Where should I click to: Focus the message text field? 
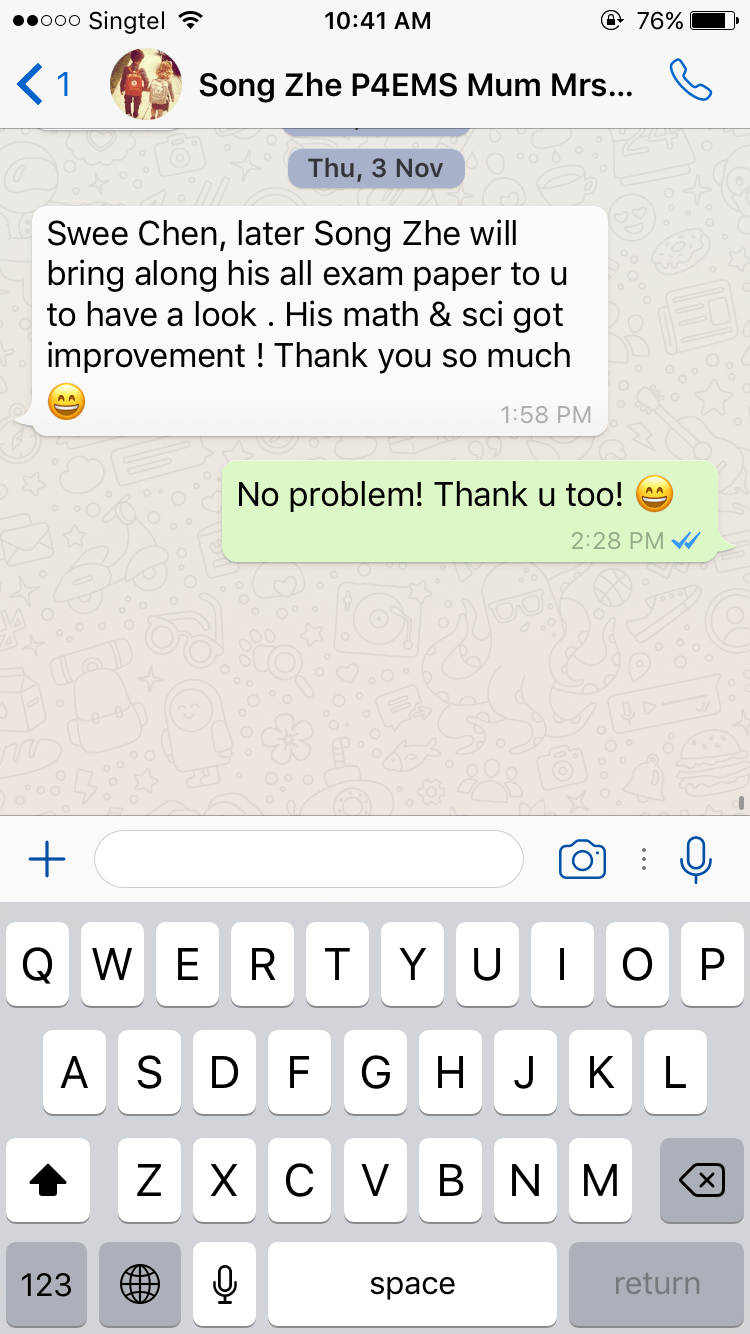click(x=308, y=859)
